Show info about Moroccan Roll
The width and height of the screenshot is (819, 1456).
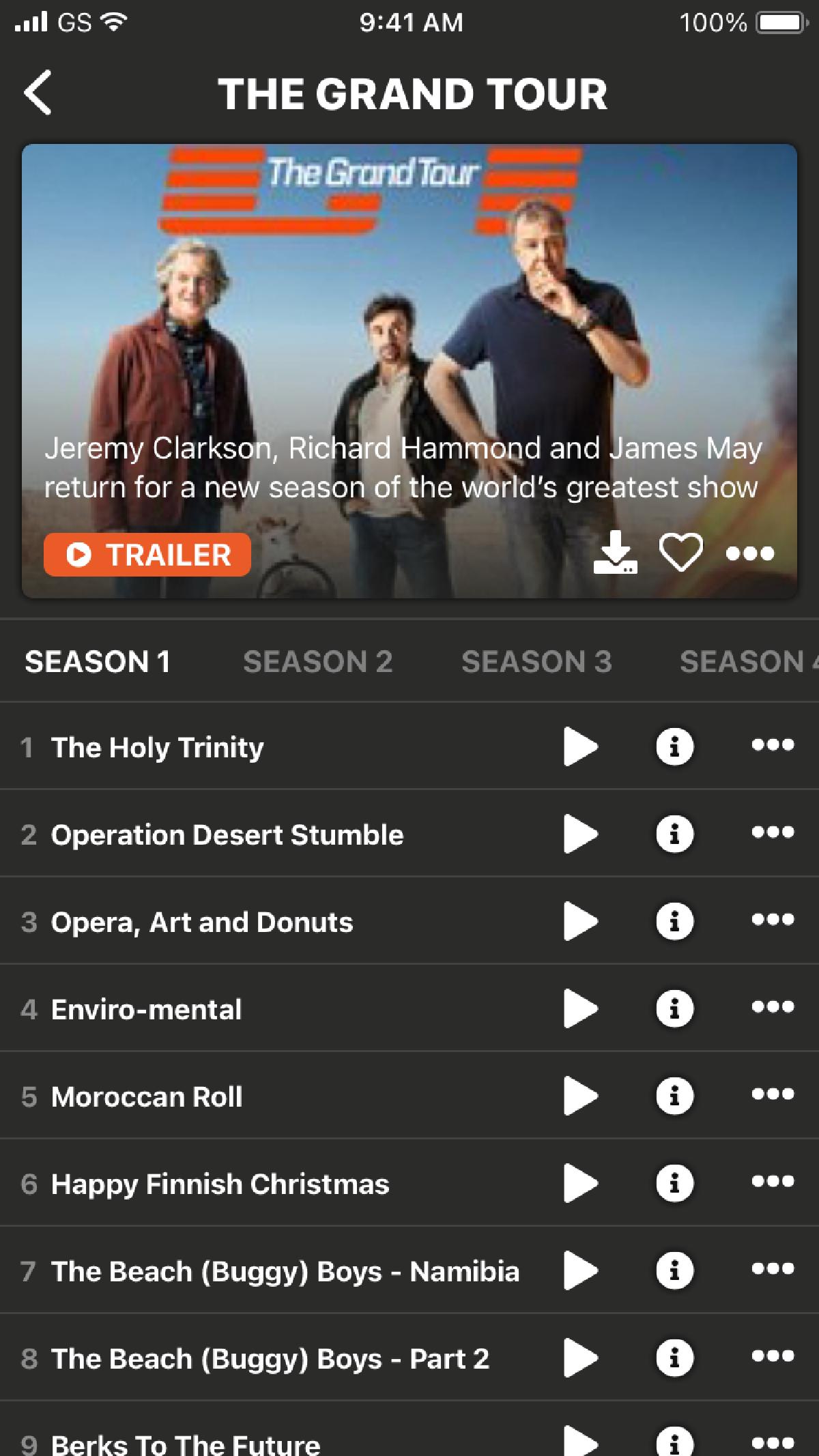tap(674, 1096)
